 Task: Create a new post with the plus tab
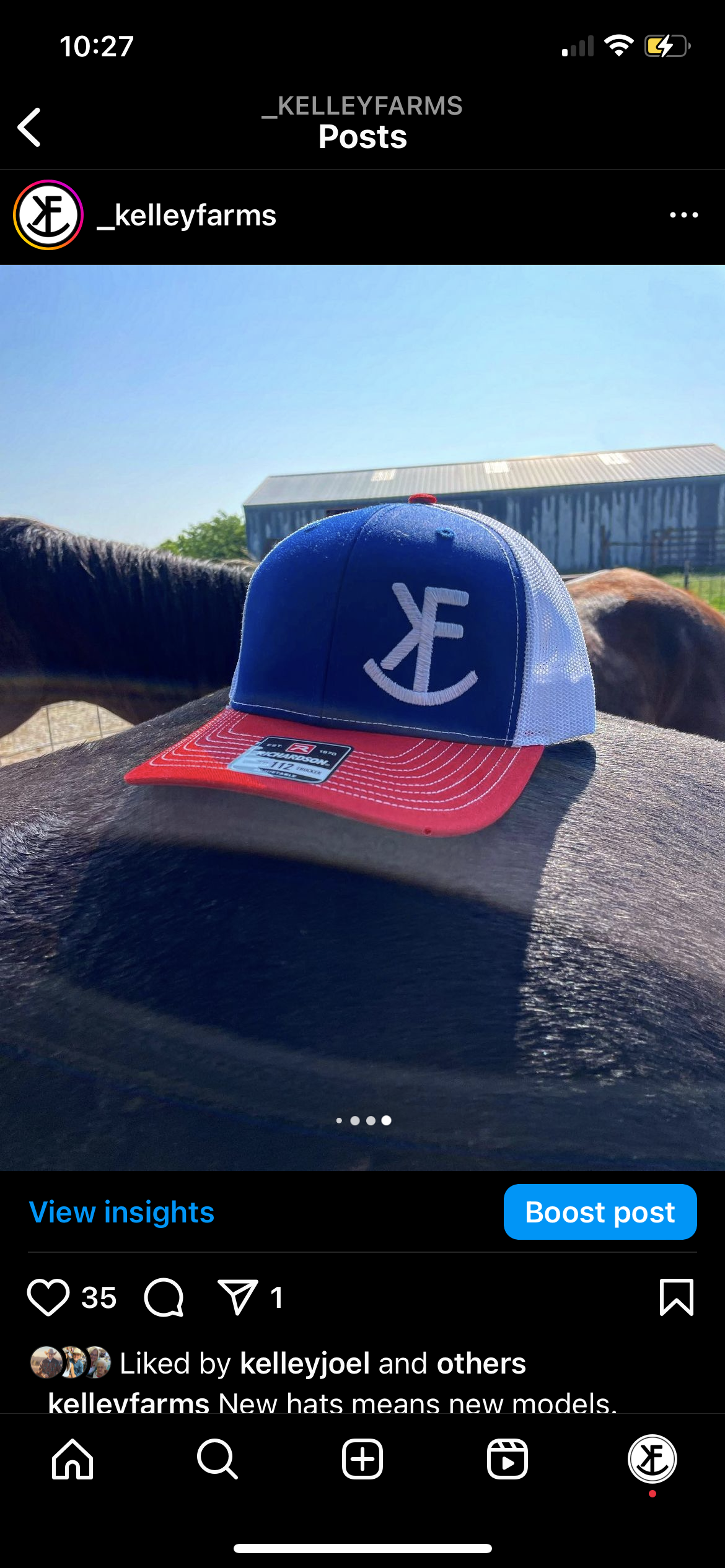[x=362, y=1459]
